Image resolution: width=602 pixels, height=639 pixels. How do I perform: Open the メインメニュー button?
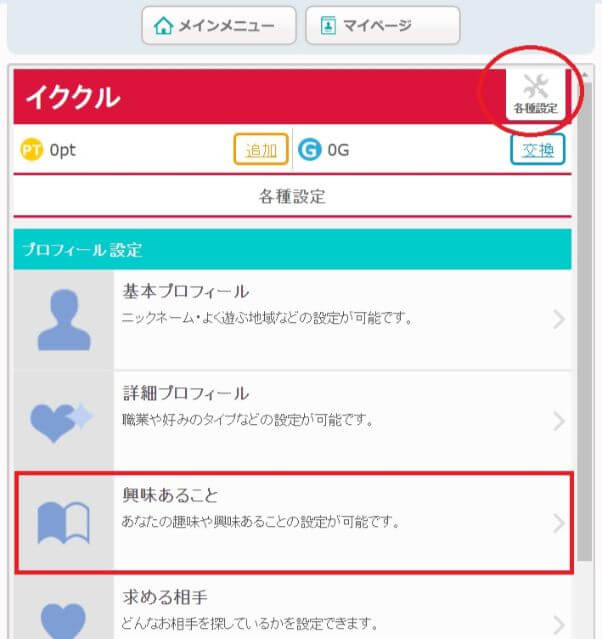tap(219, 26)
